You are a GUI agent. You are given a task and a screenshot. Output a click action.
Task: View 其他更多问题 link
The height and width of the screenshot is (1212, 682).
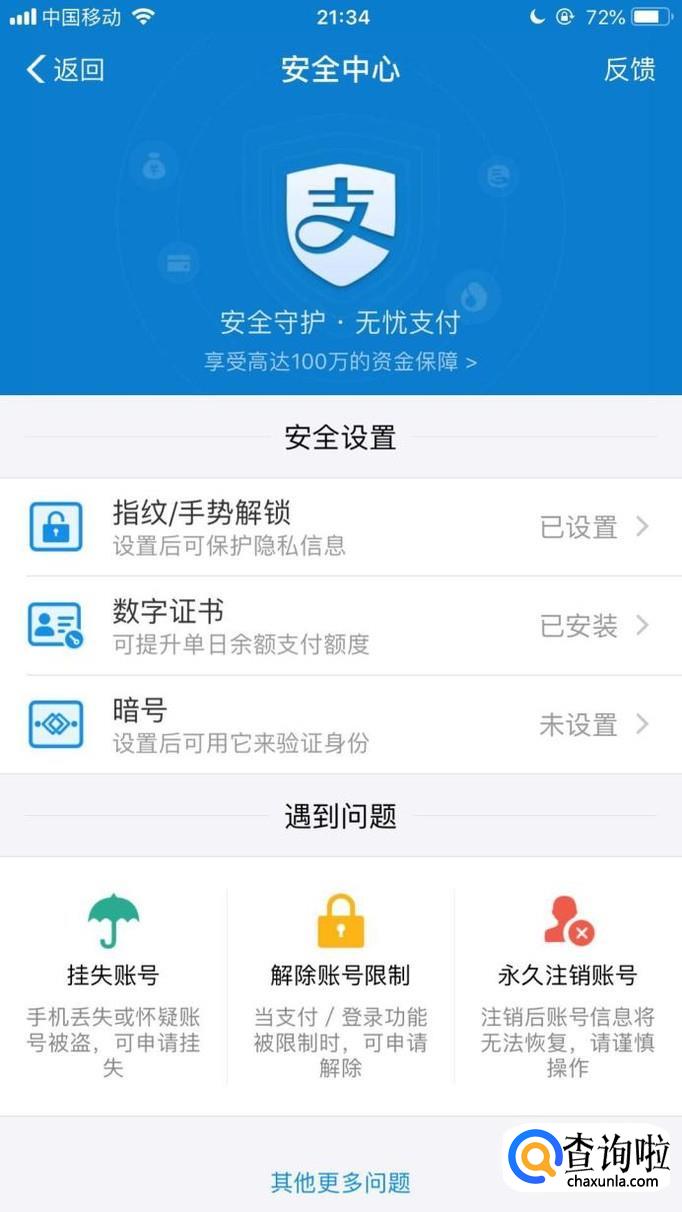coord(340,1182)
